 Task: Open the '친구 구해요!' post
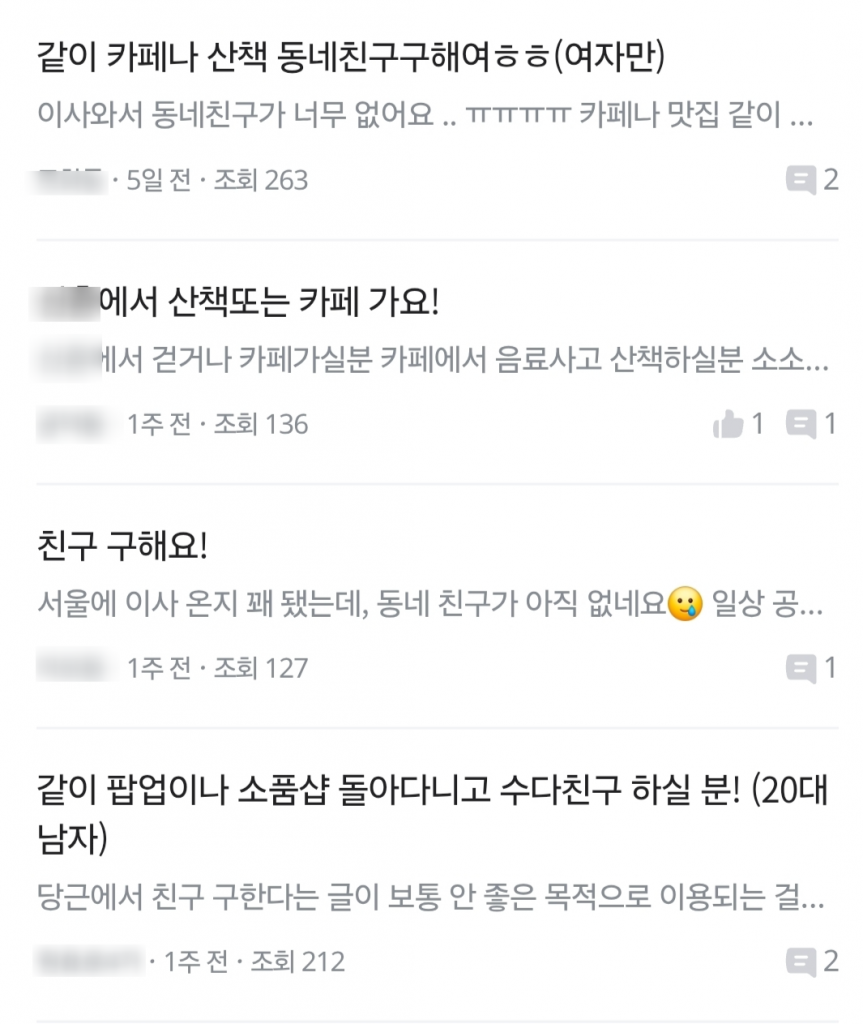coord(120,546)
